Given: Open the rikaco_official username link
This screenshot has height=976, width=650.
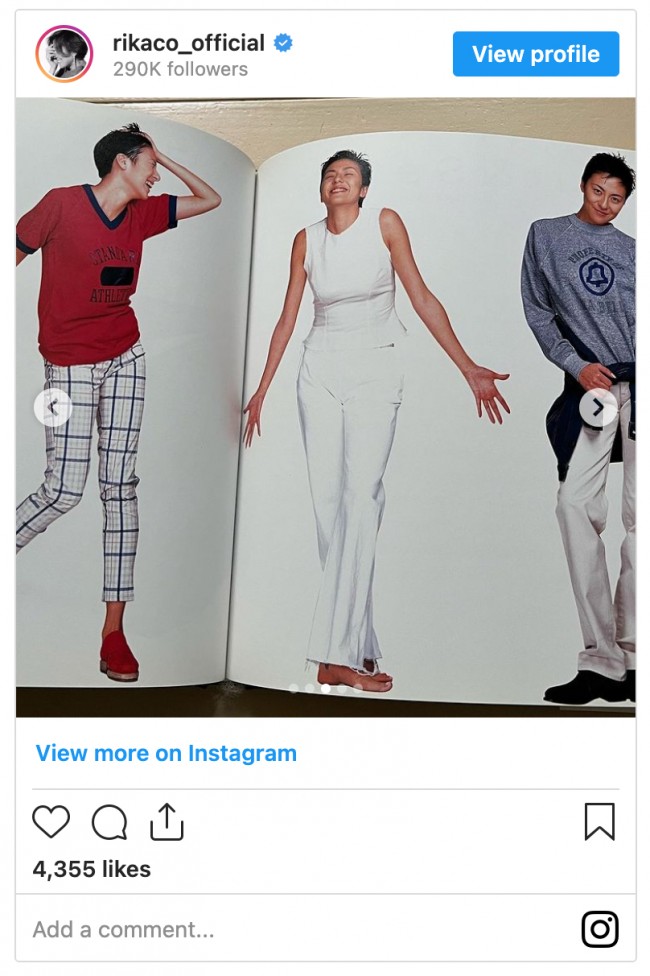Looking at the screenshot, I should click(188, 43).
